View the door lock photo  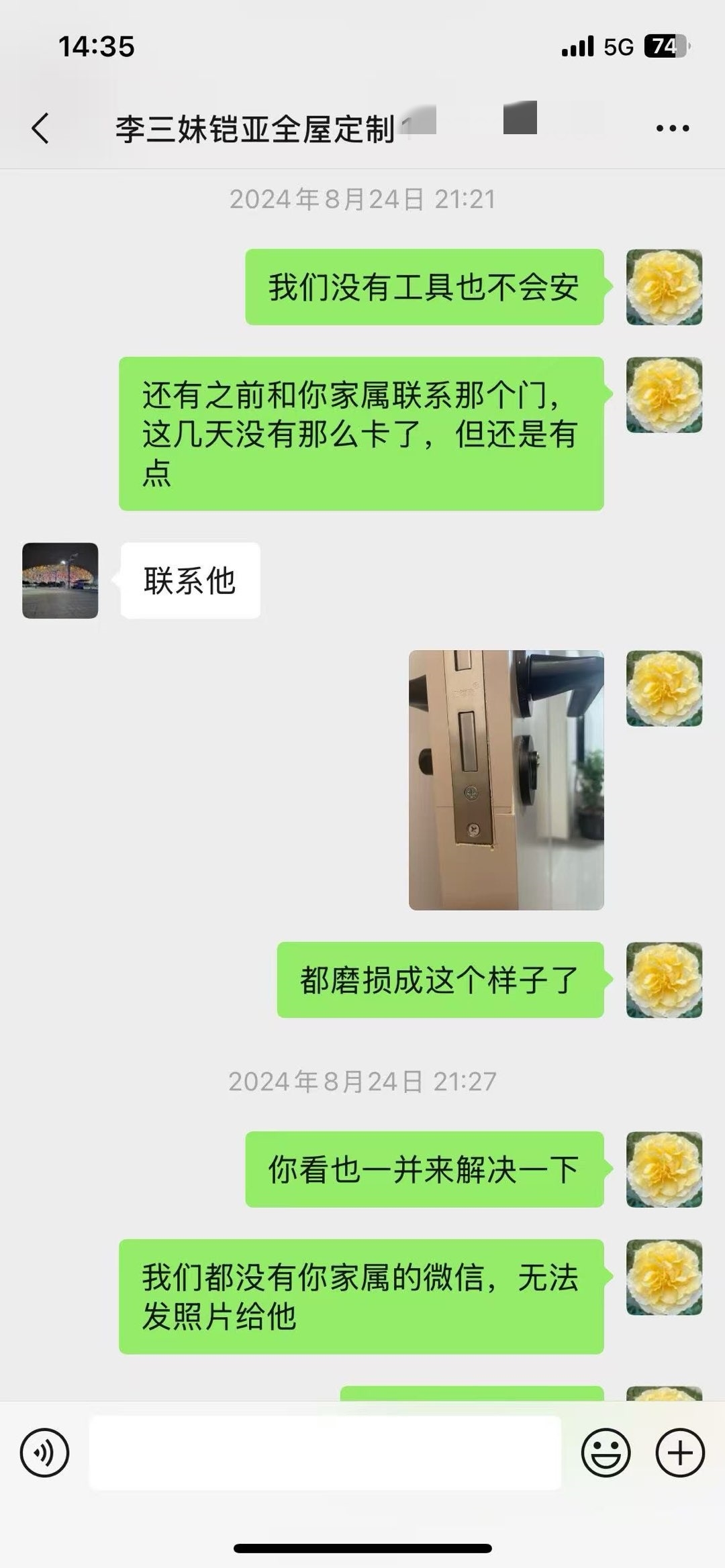point(506,780)
